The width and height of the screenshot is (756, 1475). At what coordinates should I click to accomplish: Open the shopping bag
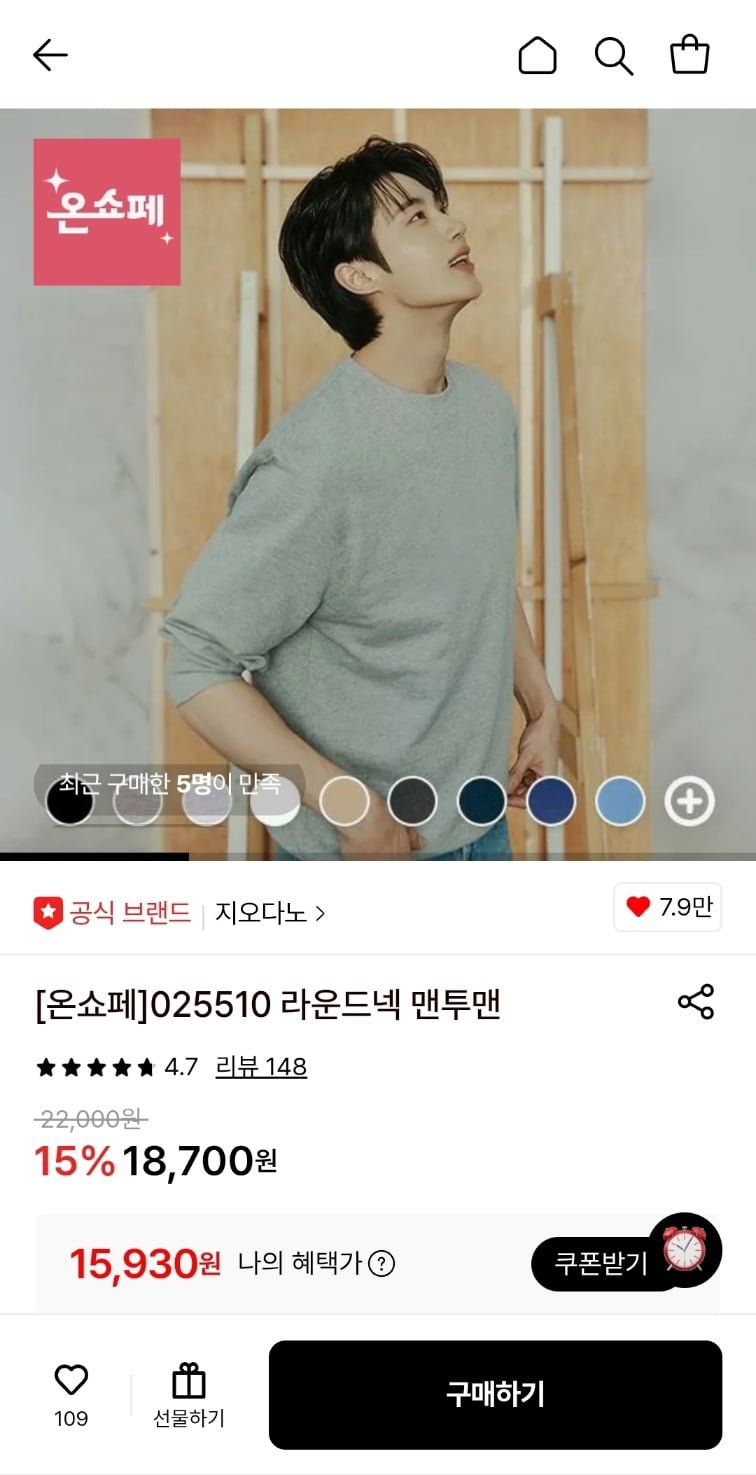pos(691,55)
